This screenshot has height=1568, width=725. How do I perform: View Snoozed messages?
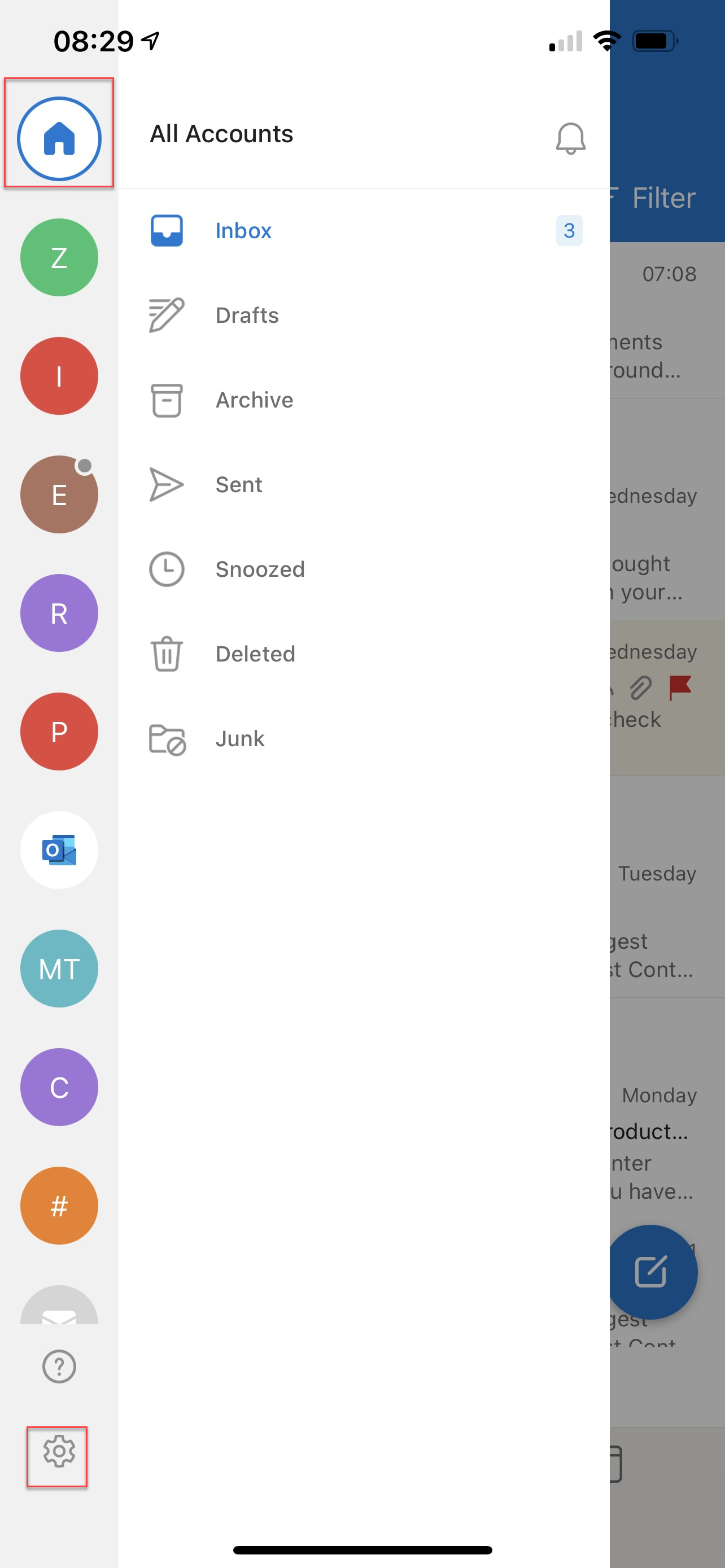click(260, 569)
